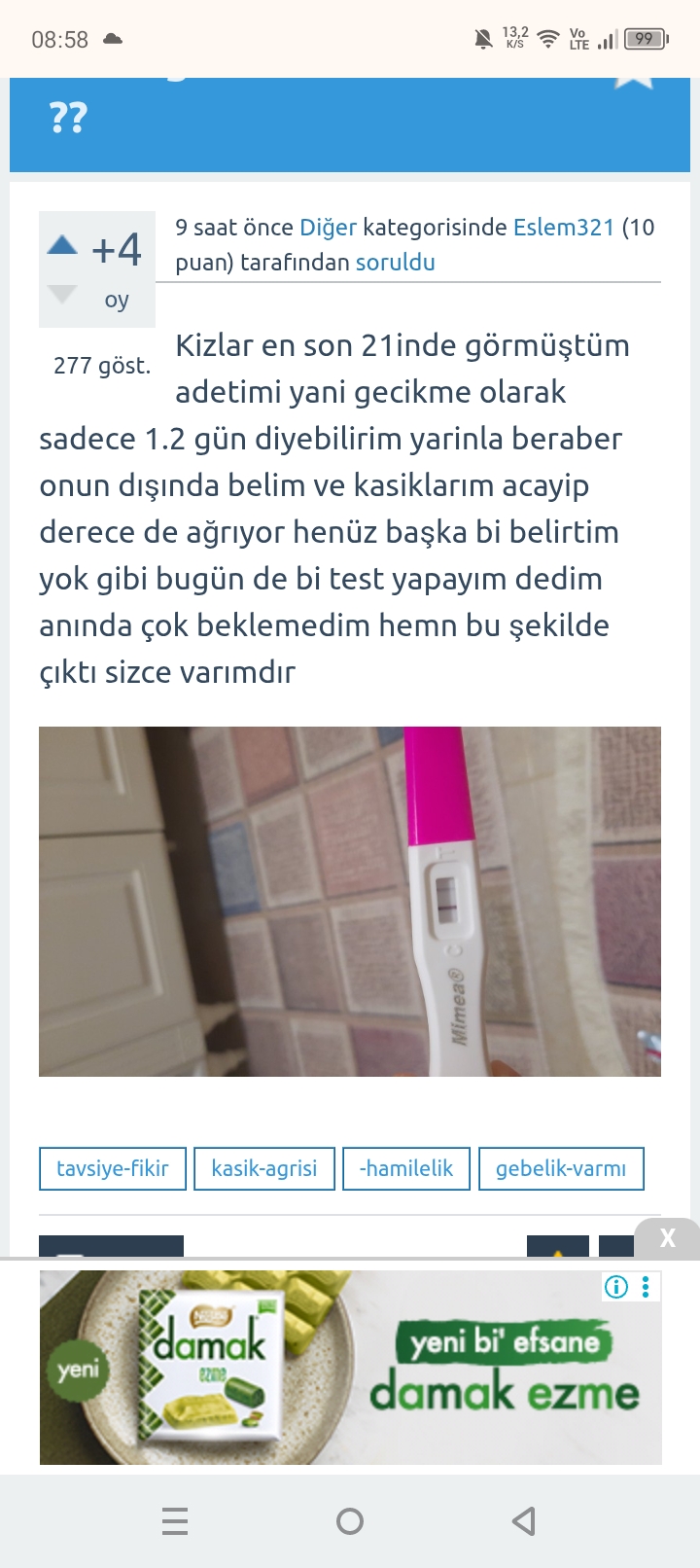Go to the home screen

(350, 1520)
